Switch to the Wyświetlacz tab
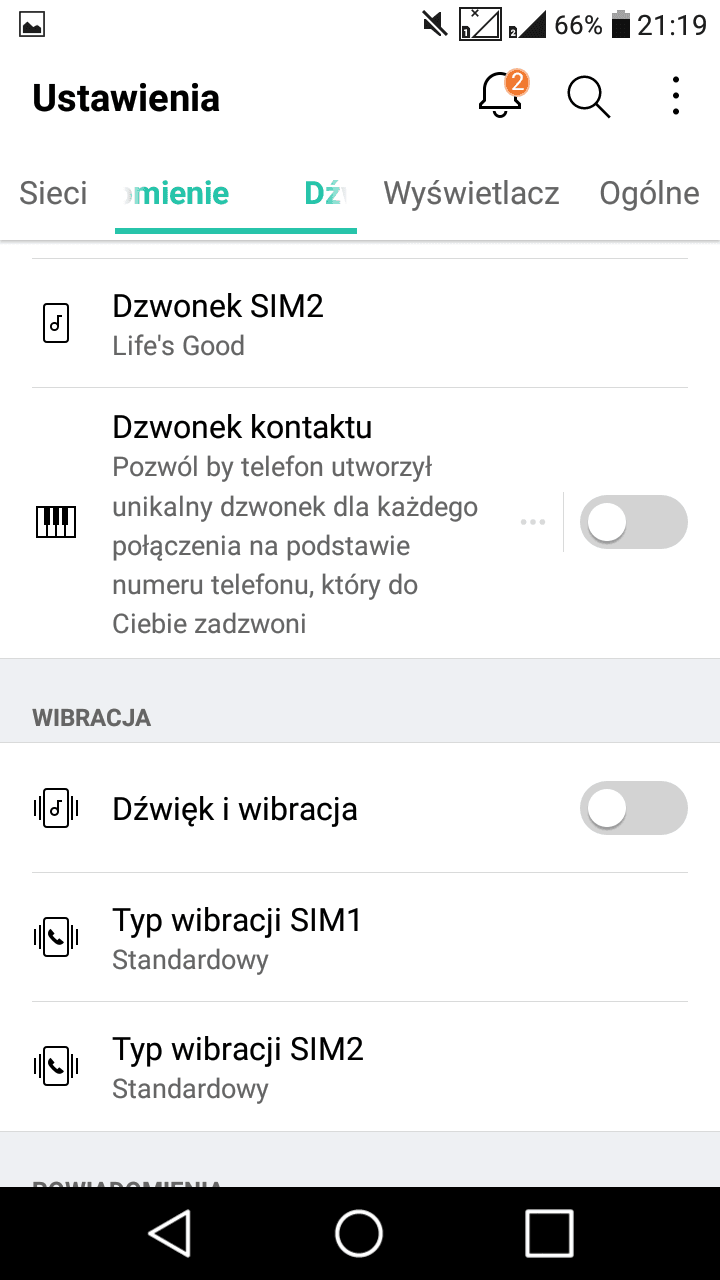720x1280 pixels. coord(471,193)
